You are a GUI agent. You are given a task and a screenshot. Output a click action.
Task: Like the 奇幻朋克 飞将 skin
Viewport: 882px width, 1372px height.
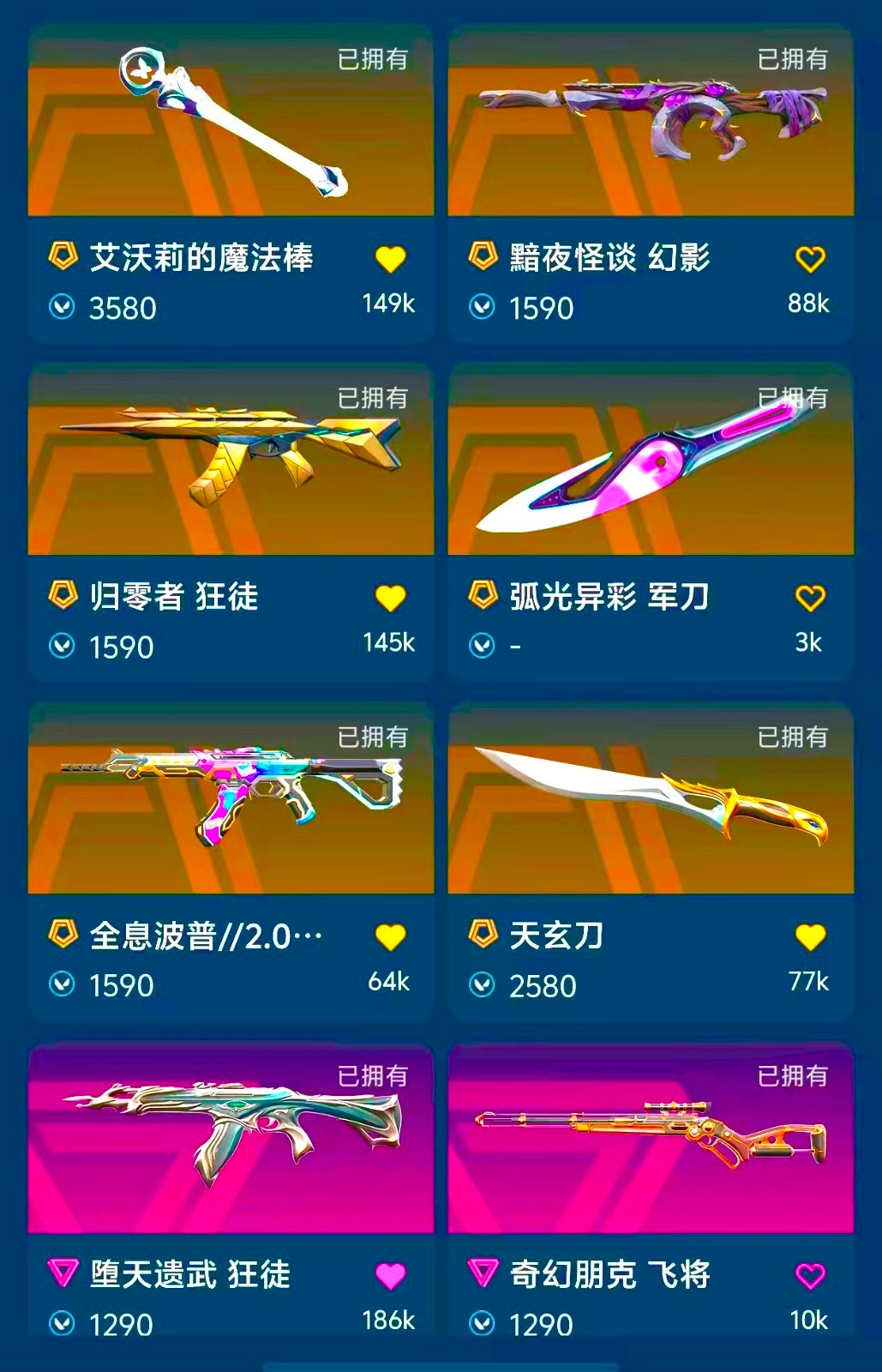coord(810,1275)
